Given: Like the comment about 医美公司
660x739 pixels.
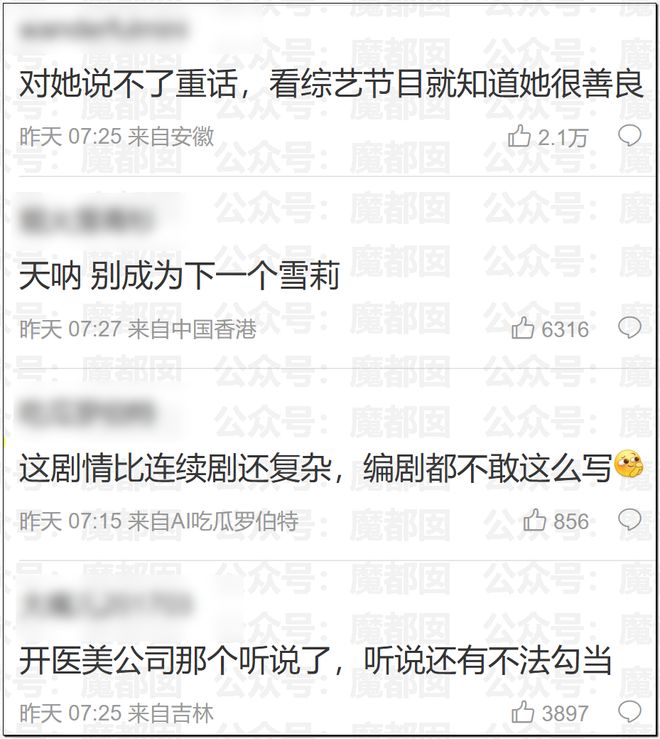Looking at the screenshot, I should pos(523,712).
